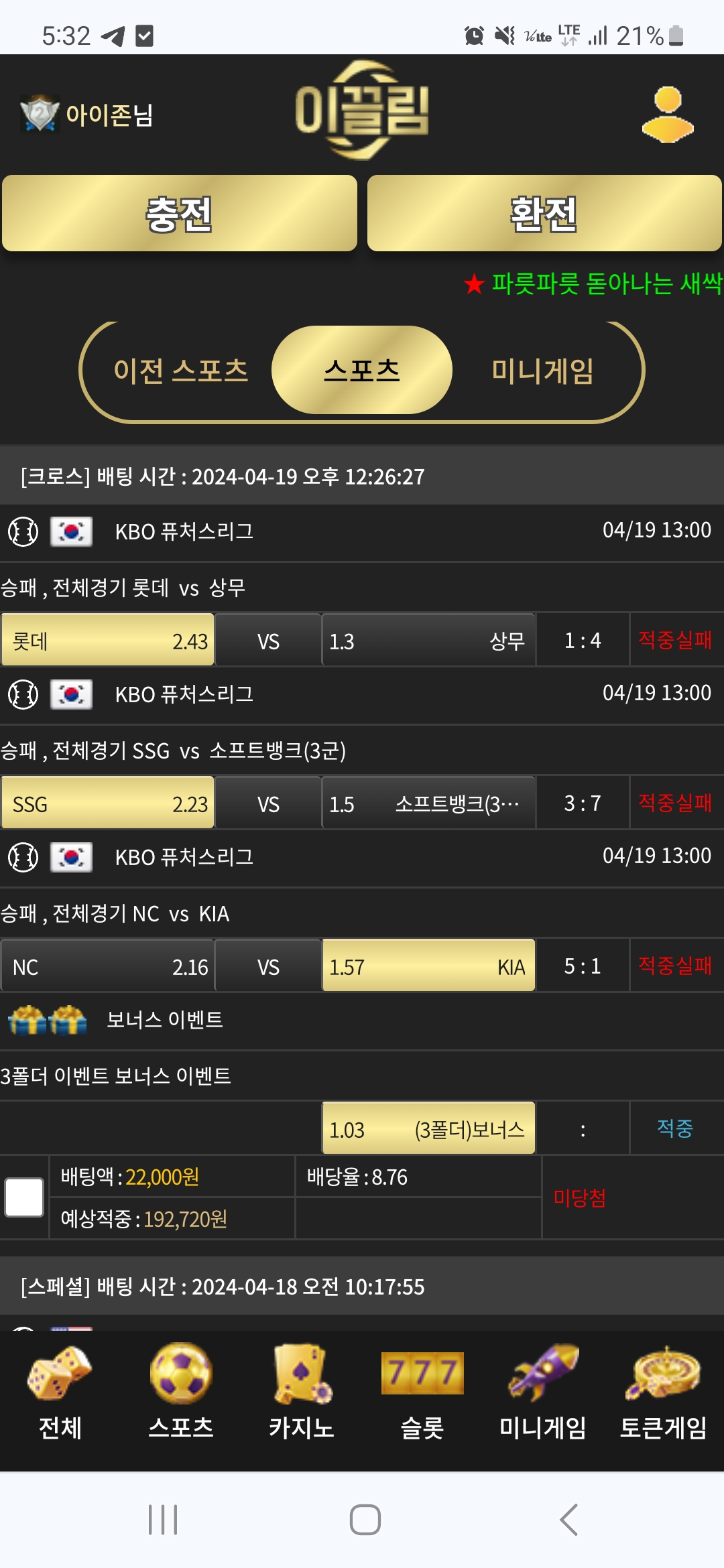Switch to the 이전 스포츠 tab
Viewport: 724px width, 1568px height.
click(x=181, y=371)
